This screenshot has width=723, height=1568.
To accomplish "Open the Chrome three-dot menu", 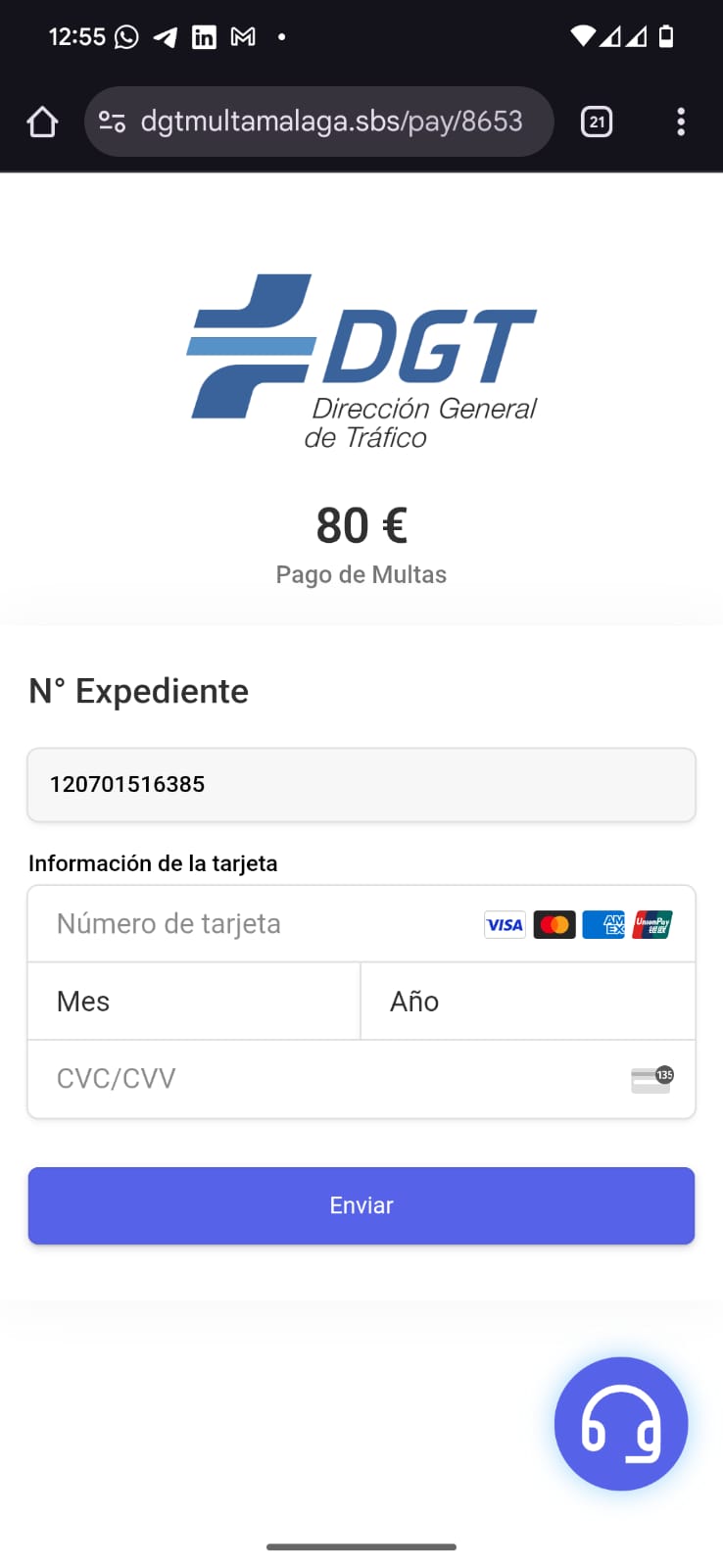I will [x=681, y=121].
